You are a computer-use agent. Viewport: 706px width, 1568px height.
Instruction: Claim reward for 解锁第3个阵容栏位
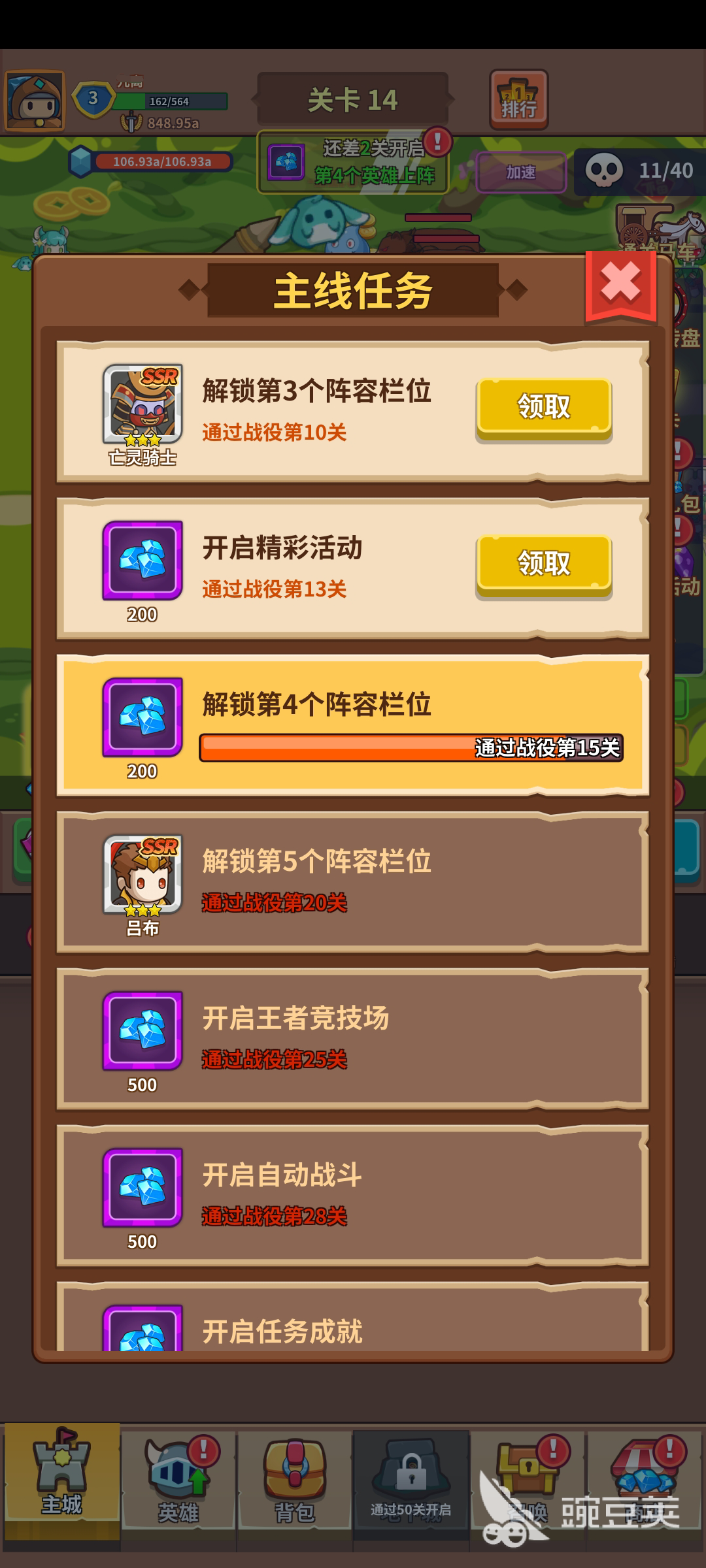point(543,407)
